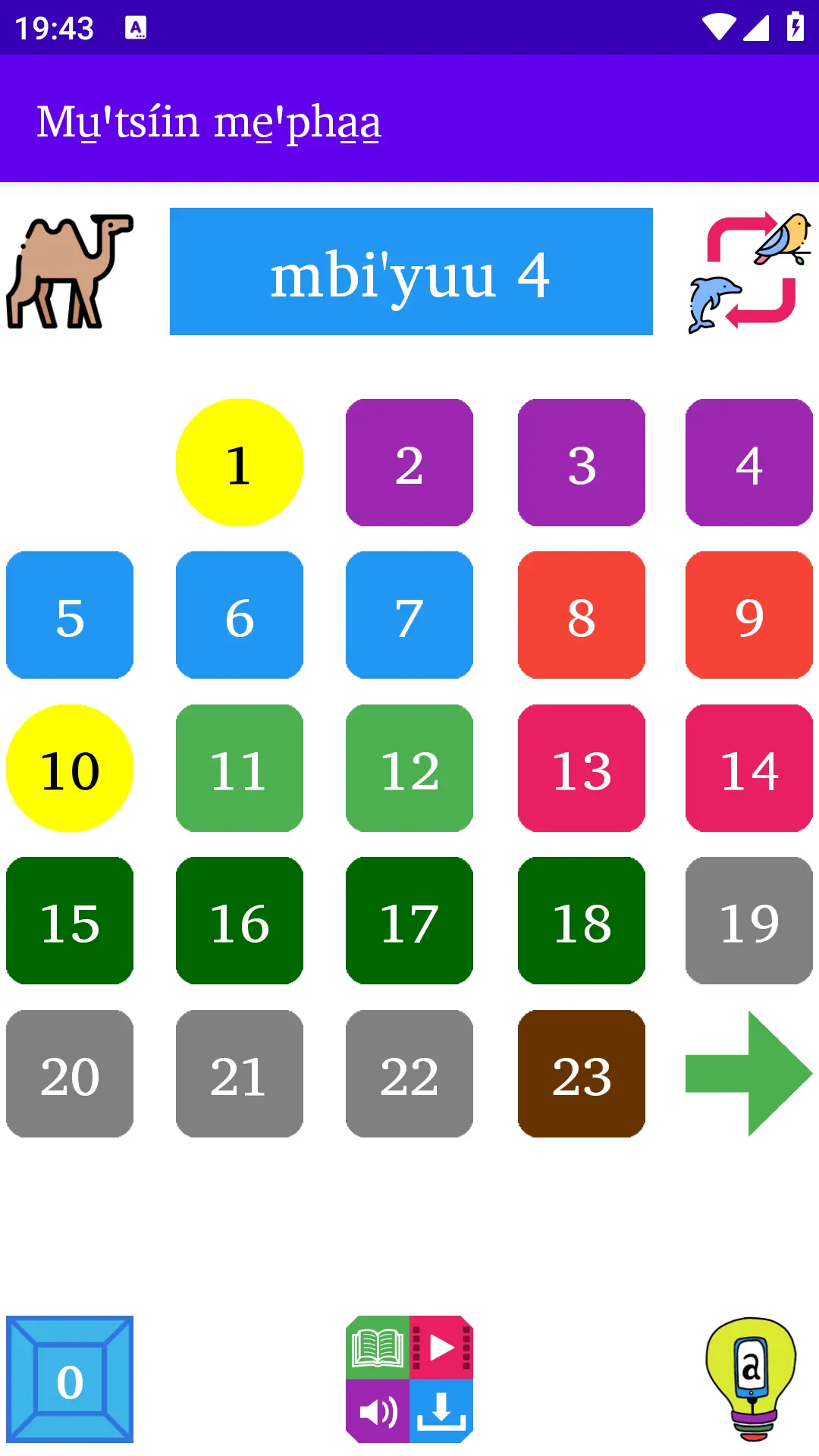Open green tile number 12
Viewport: 819px width, 1456px height.
pos(409,768)
